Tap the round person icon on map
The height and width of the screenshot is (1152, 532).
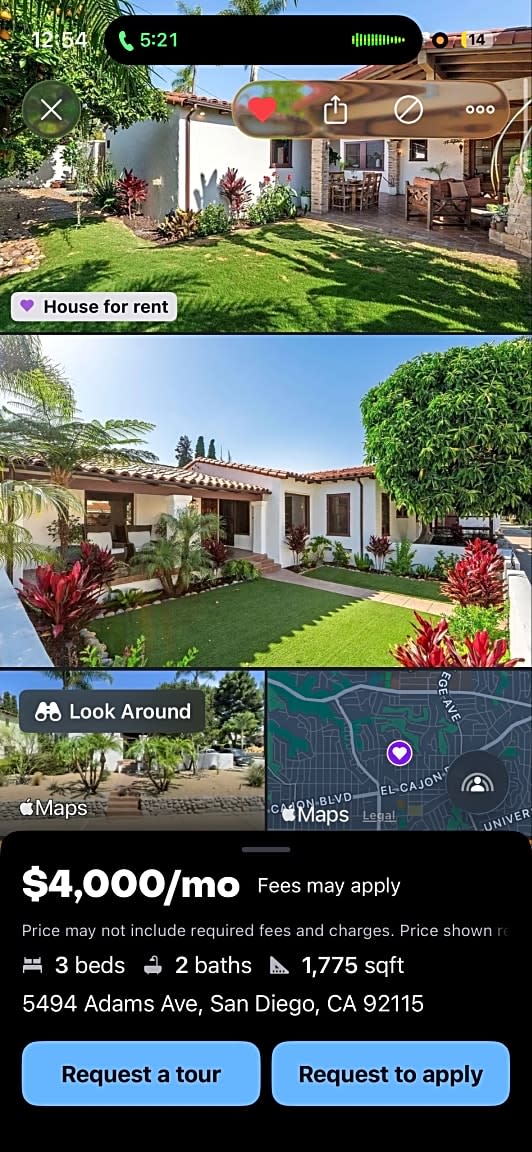point(478,782)
